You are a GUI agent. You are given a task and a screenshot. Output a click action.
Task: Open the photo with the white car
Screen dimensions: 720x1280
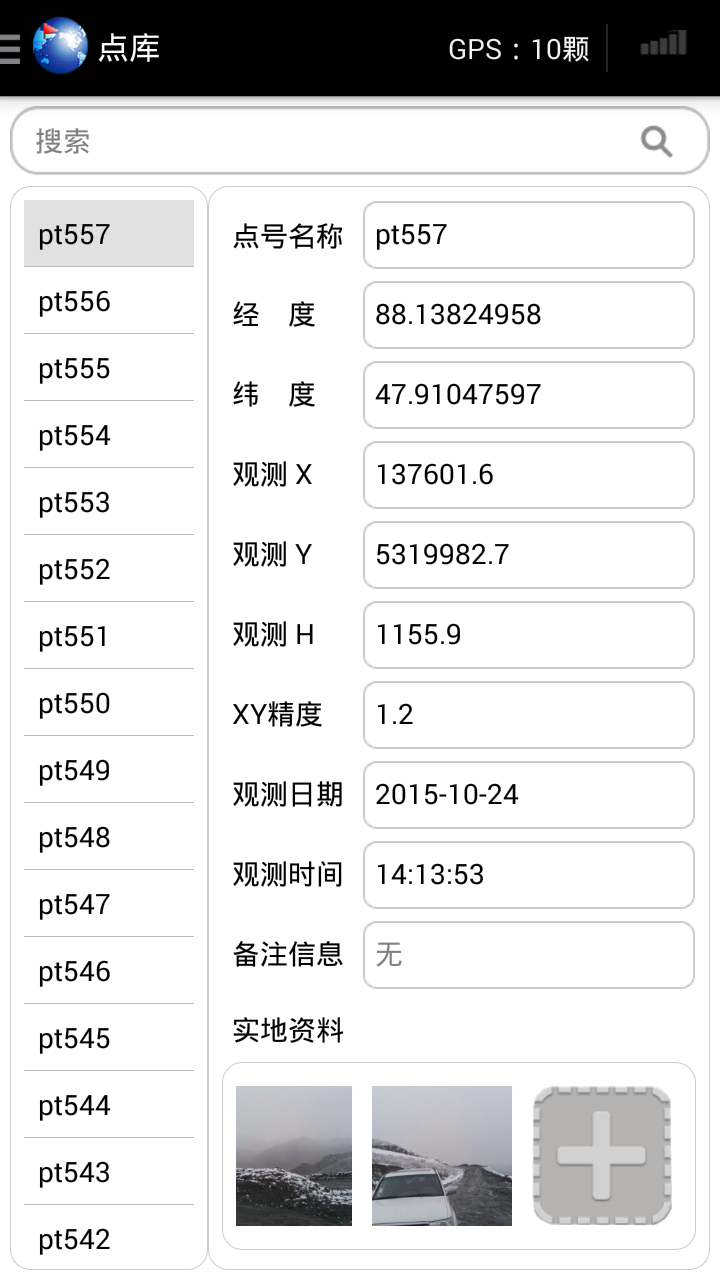tap(442, 1156)
